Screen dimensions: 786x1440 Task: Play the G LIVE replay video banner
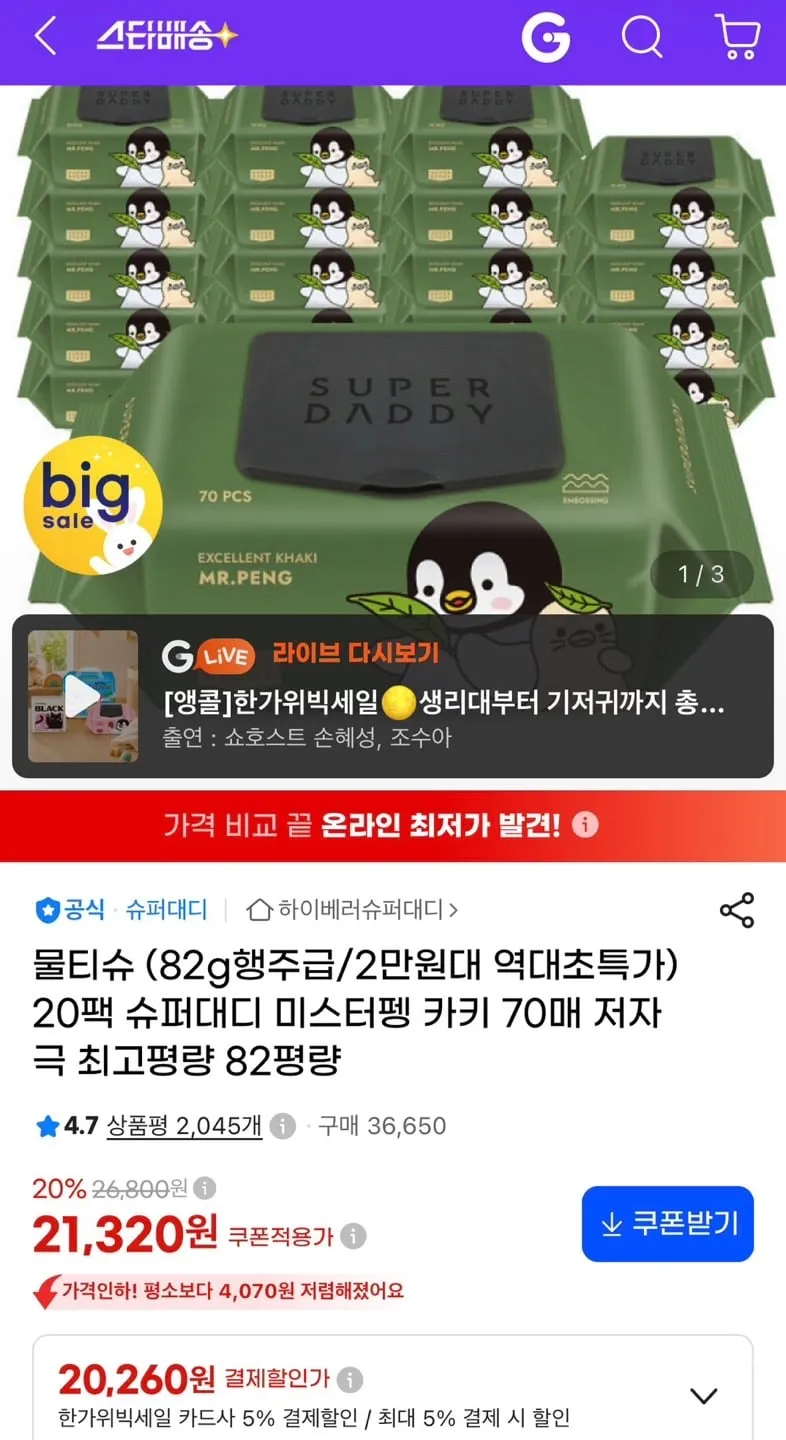pyautogui.click(x=393, y=696)
